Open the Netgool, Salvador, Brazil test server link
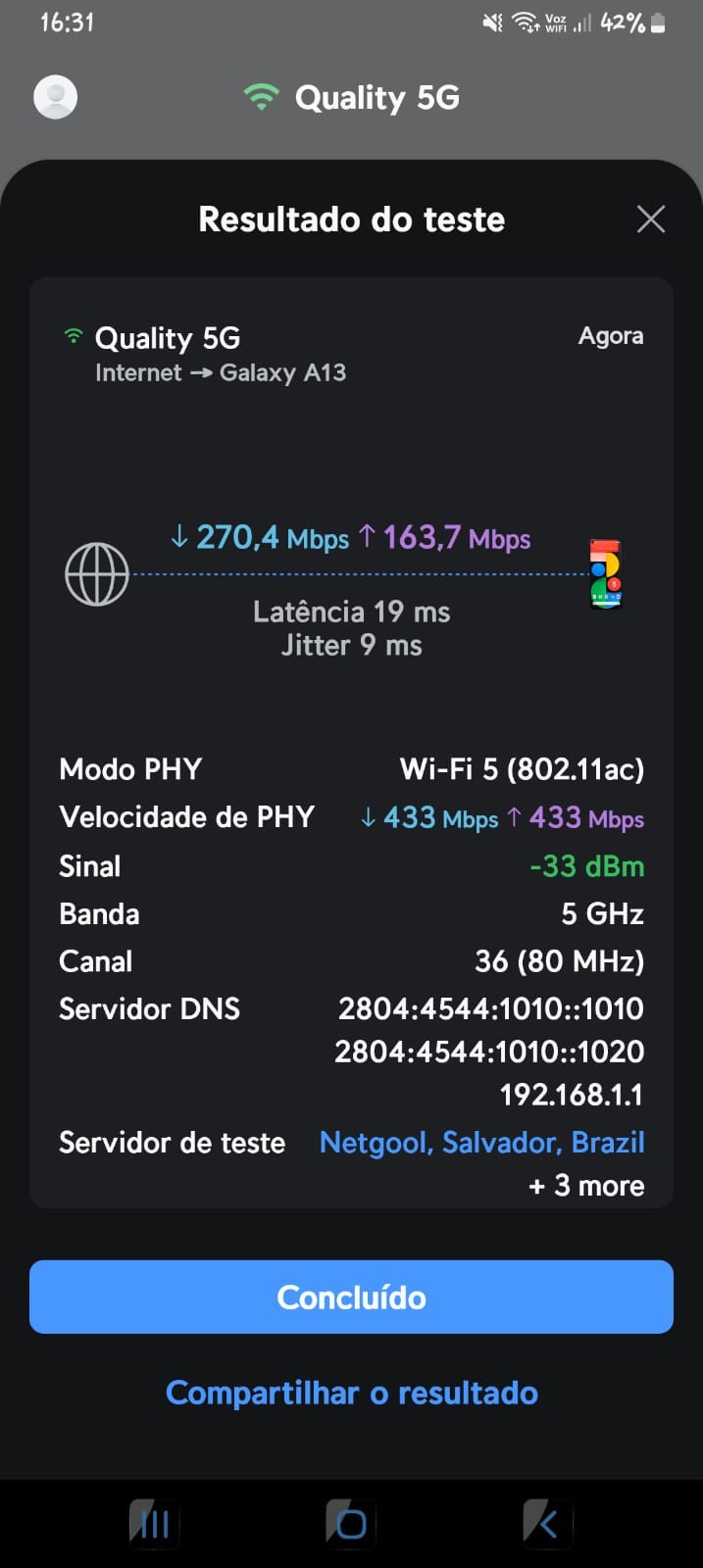 [481, 1143]
